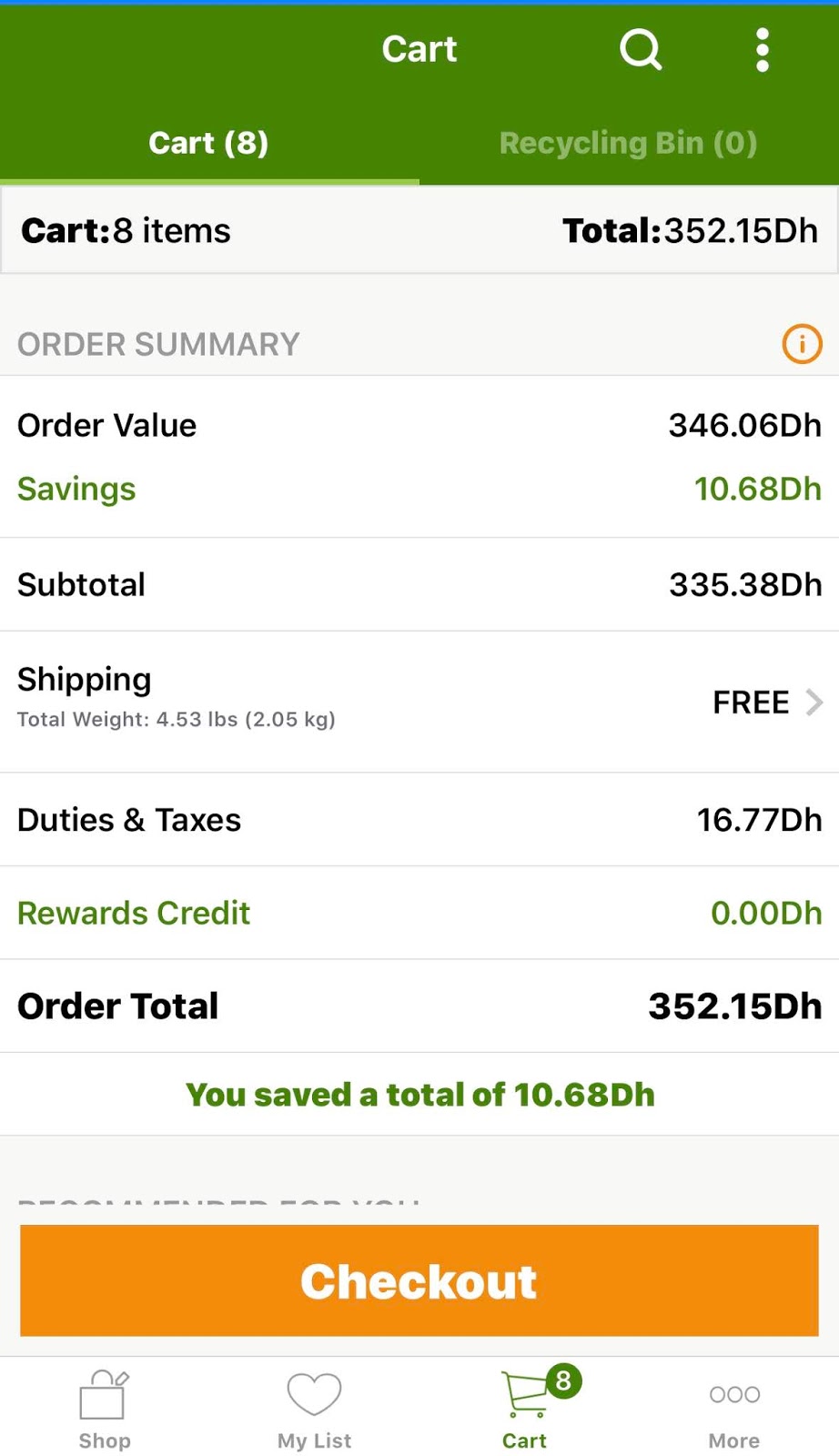Open the search icon in the header
The height and width of the screenshot is (1456, 839).
[x=641, y=49]
